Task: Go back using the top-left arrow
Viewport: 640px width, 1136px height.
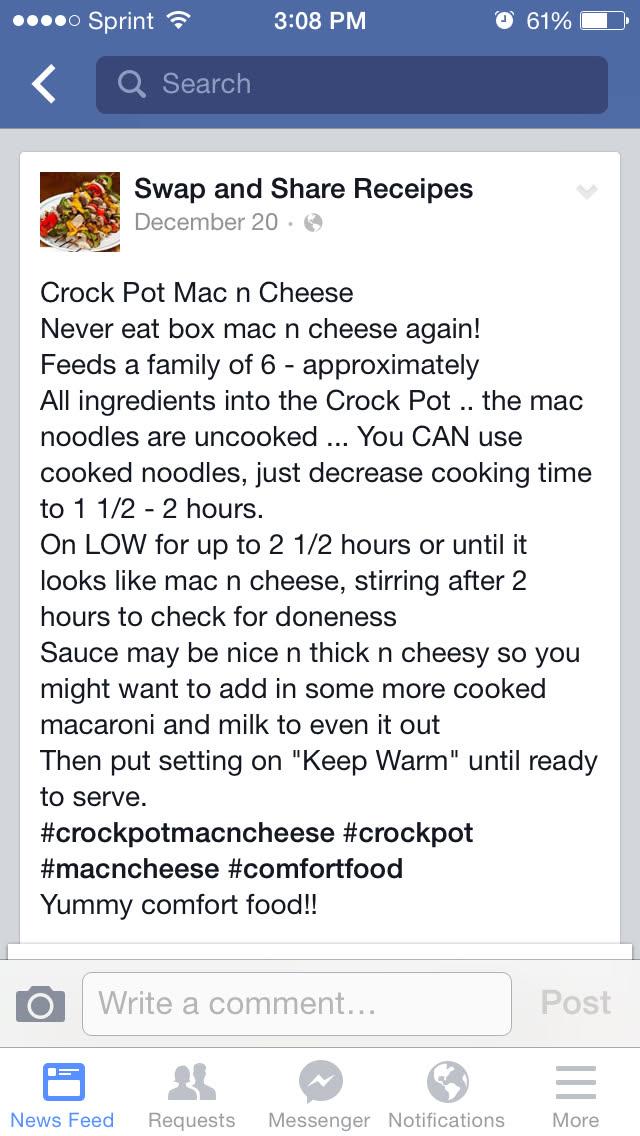Action: (x=44, y=85)
